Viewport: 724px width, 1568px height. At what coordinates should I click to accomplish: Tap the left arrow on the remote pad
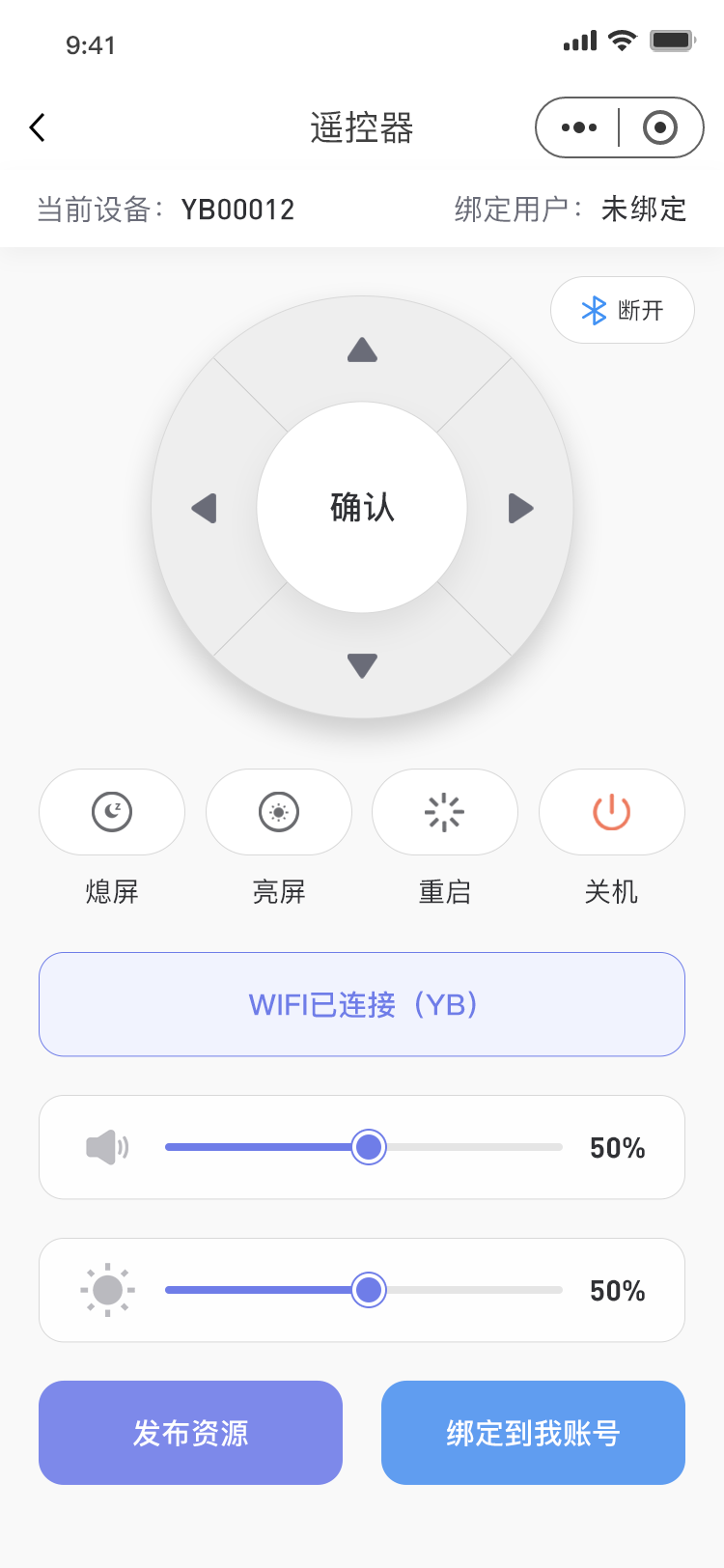[x=204, y=508]
